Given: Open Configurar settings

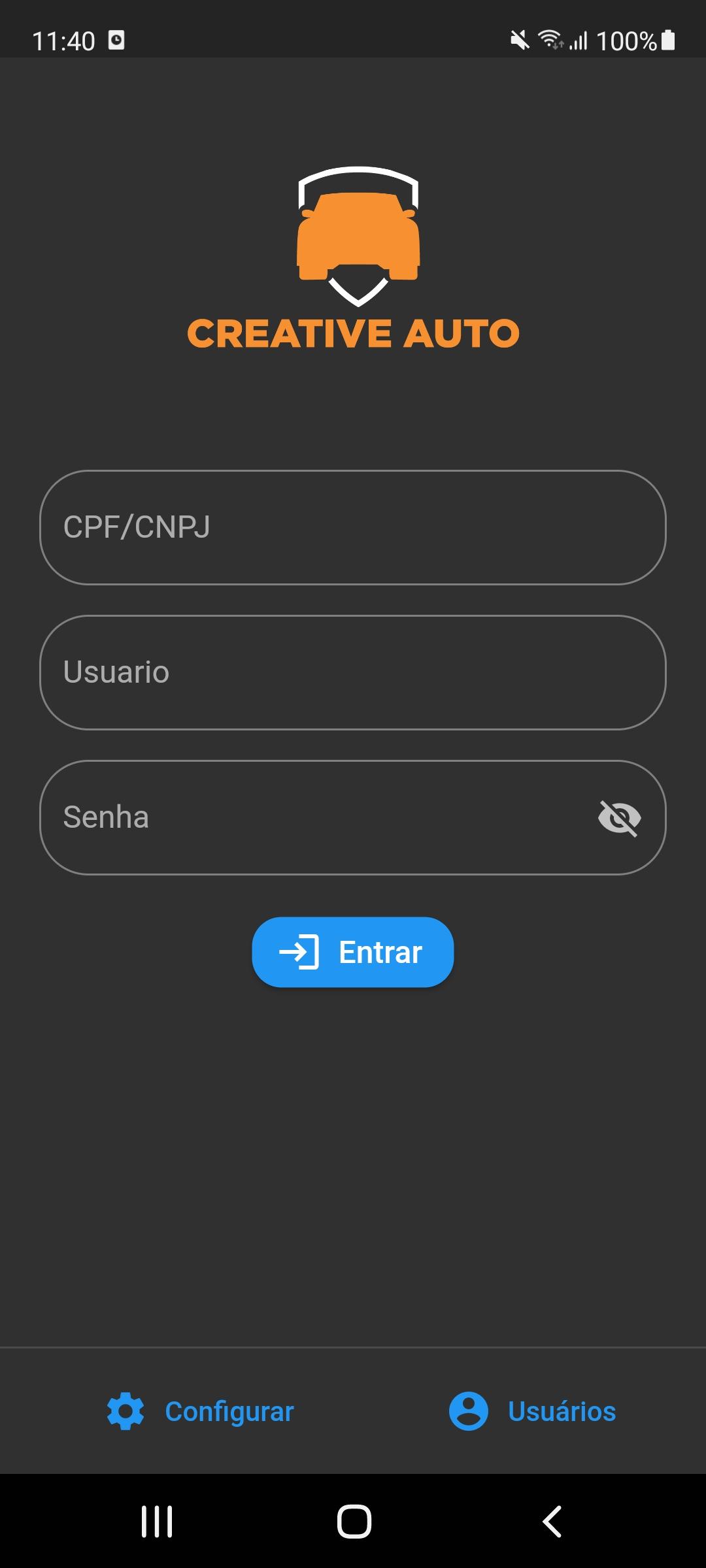Looking at the screenshot, I should [x=201, y=1411].
